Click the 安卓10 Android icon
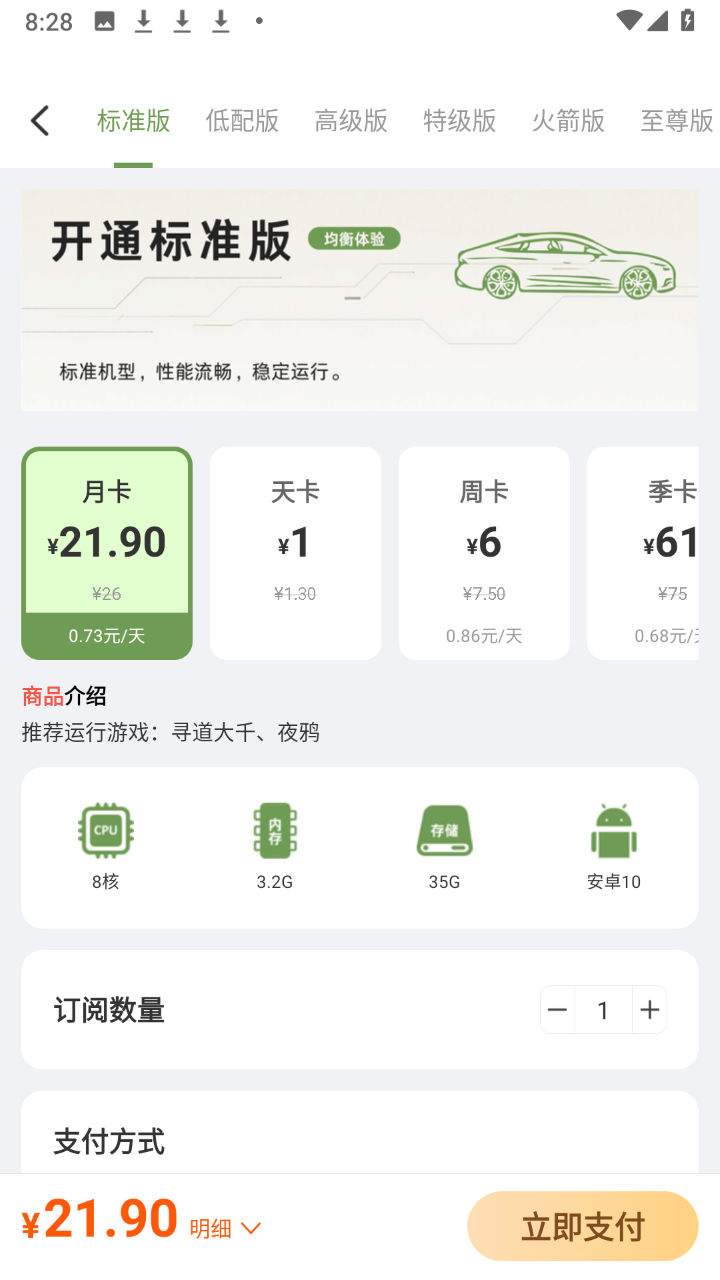The height and width of the screenshot is (1280, 720). pos(613,831)
